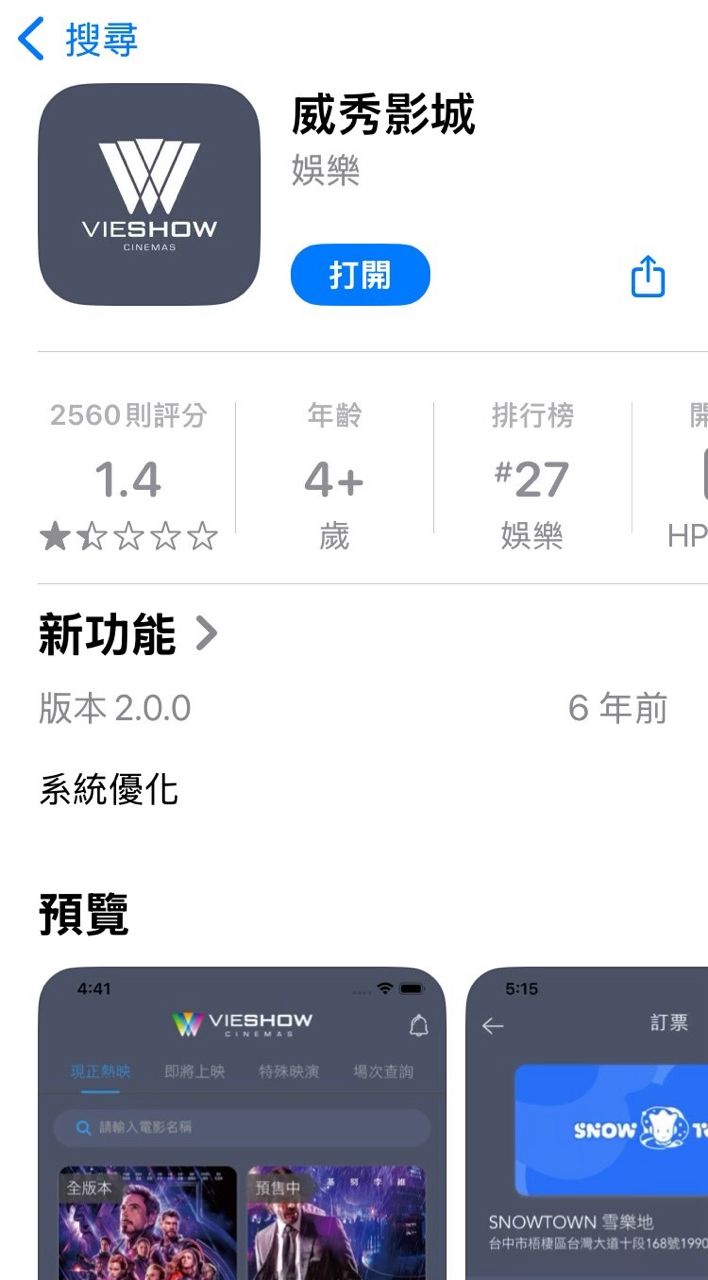Open the 新功能 version history
This screenshot has width=708, height=1280.
coord(128,634)
